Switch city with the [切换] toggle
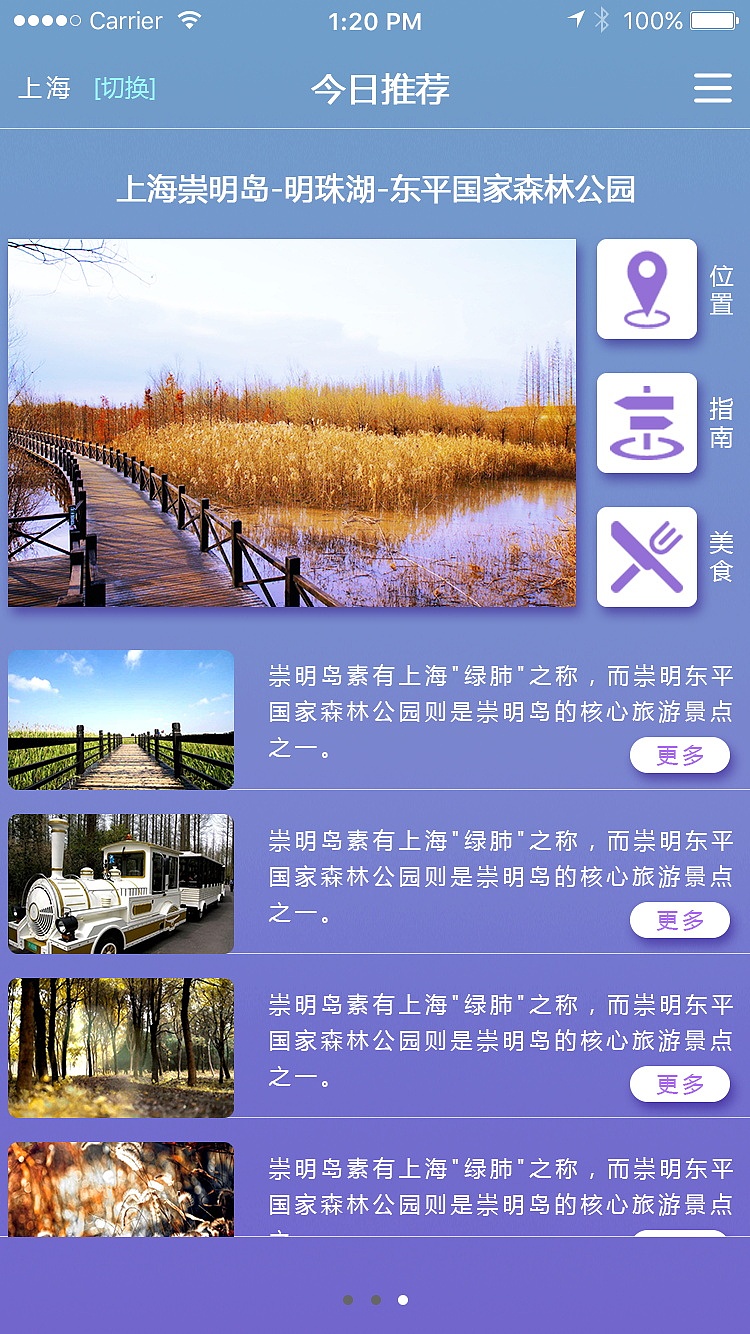The image size is (750, 1334). click(124, 89)
